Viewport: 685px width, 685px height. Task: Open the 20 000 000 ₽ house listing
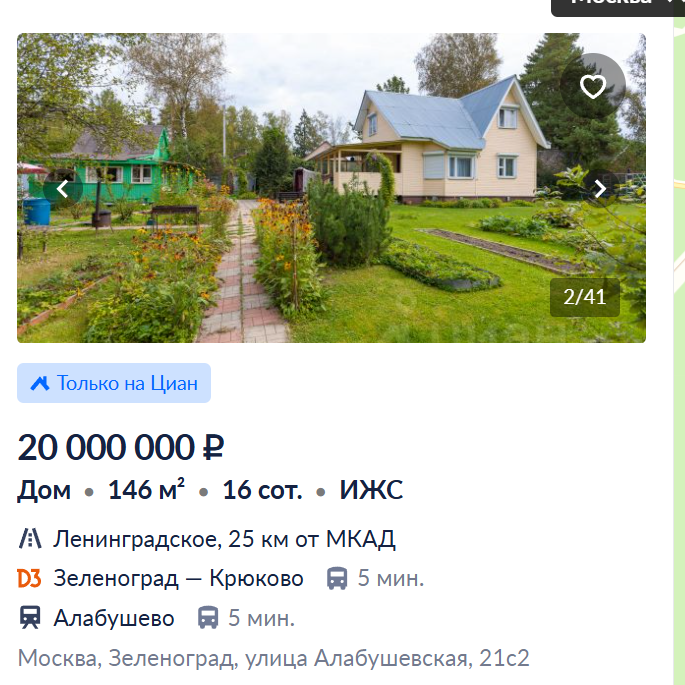click(120, 447)
